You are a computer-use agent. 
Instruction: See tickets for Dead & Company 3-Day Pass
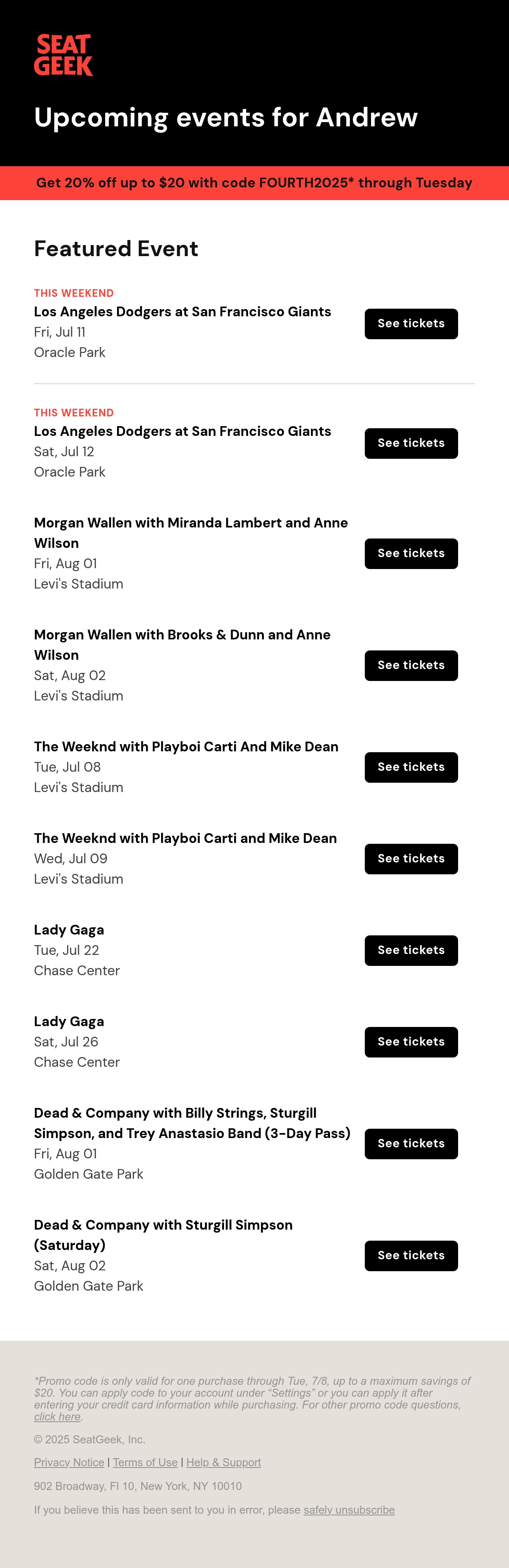(x=411, y=1144)
